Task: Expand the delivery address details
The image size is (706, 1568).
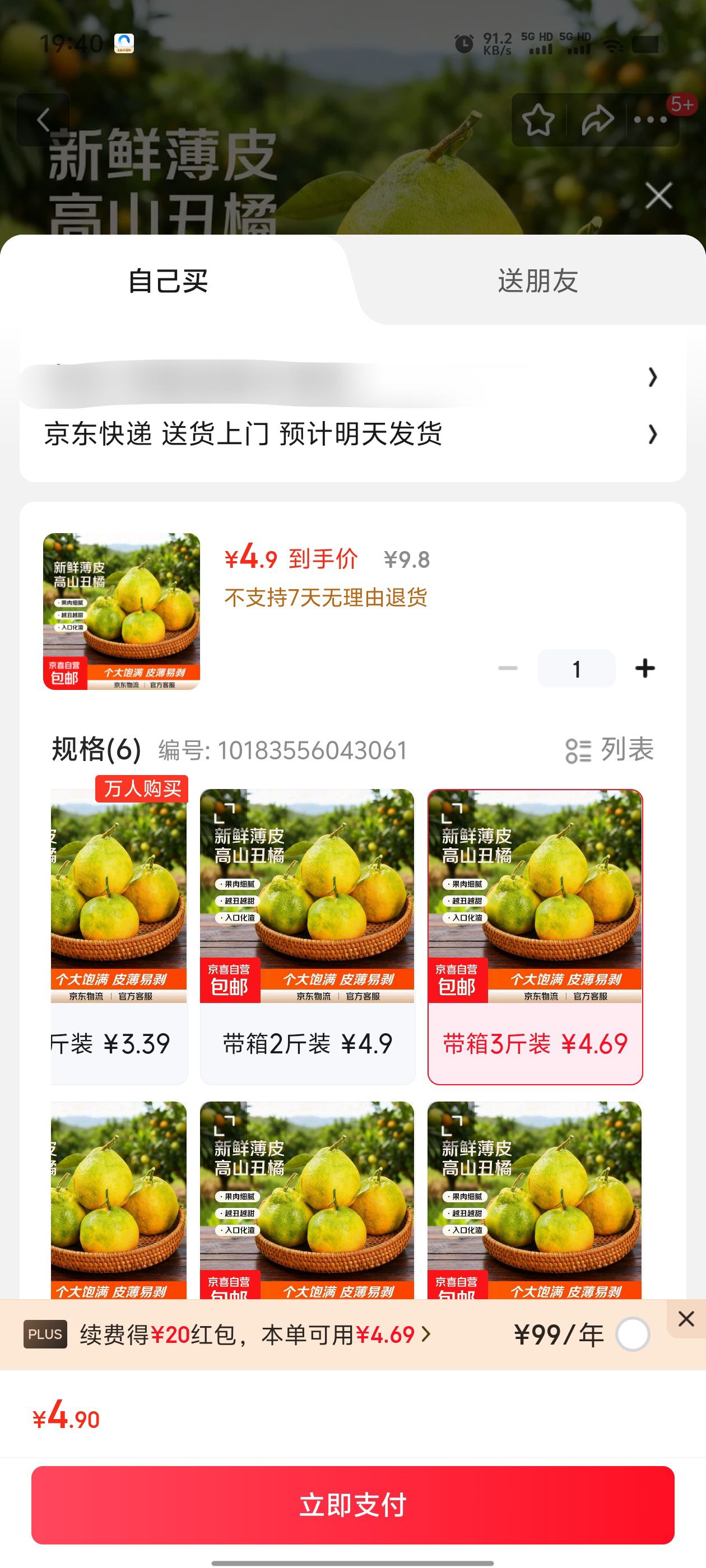Action: pyautogui.click(x=652, y=379)
